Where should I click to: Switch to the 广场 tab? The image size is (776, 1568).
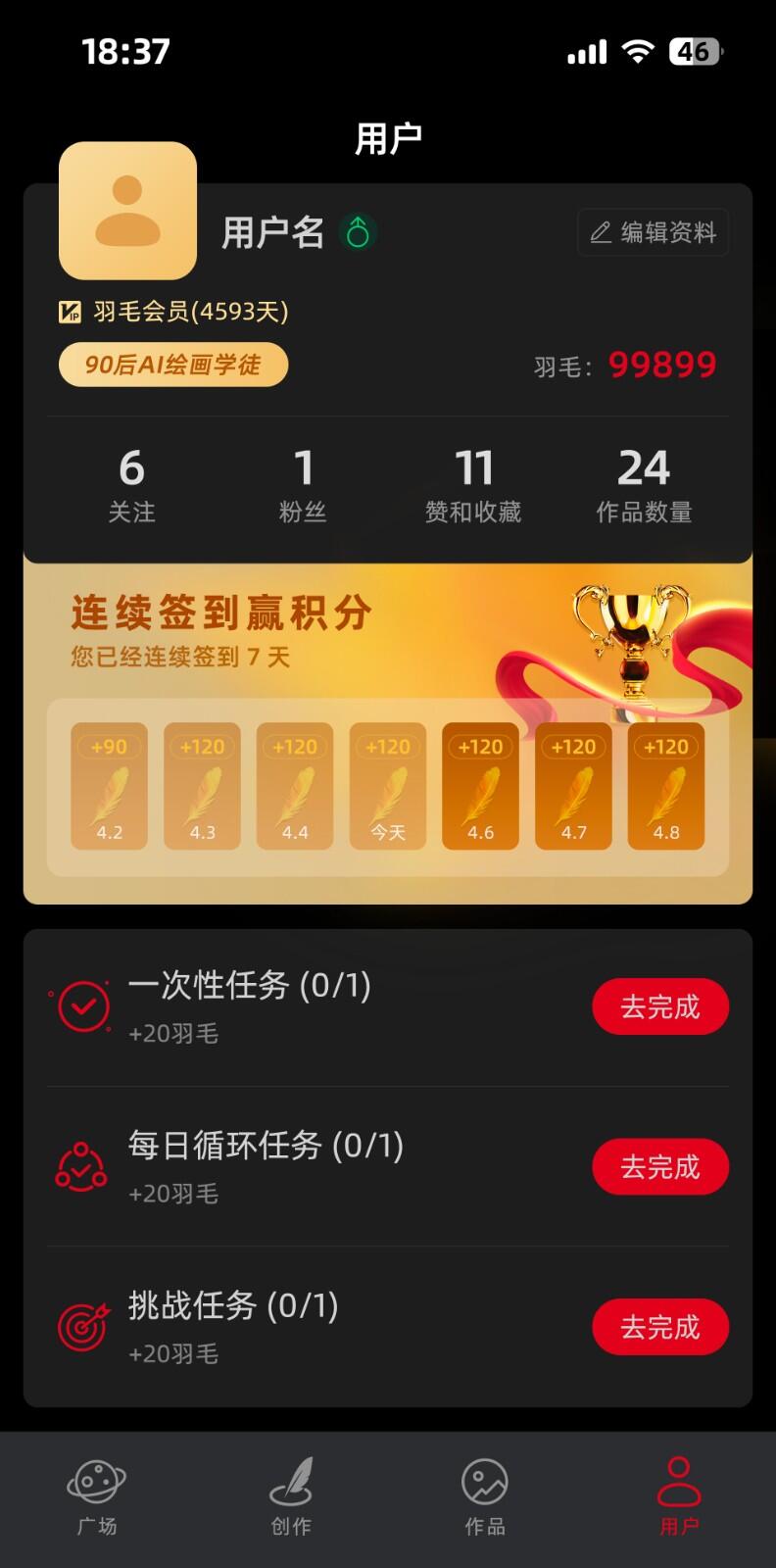click(x=96, y=1497)
